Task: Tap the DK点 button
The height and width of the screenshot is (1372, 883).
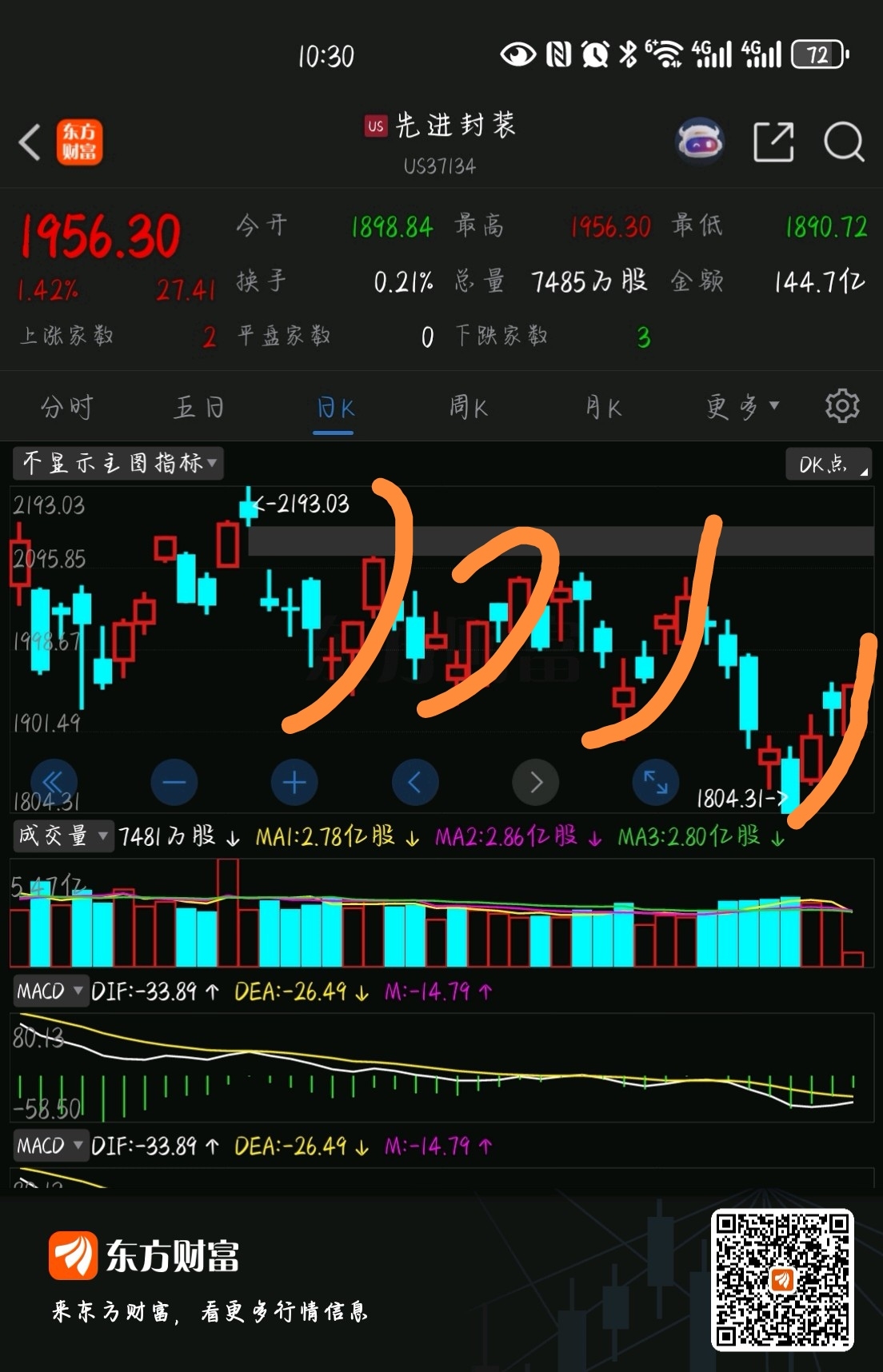Action: 829,464
